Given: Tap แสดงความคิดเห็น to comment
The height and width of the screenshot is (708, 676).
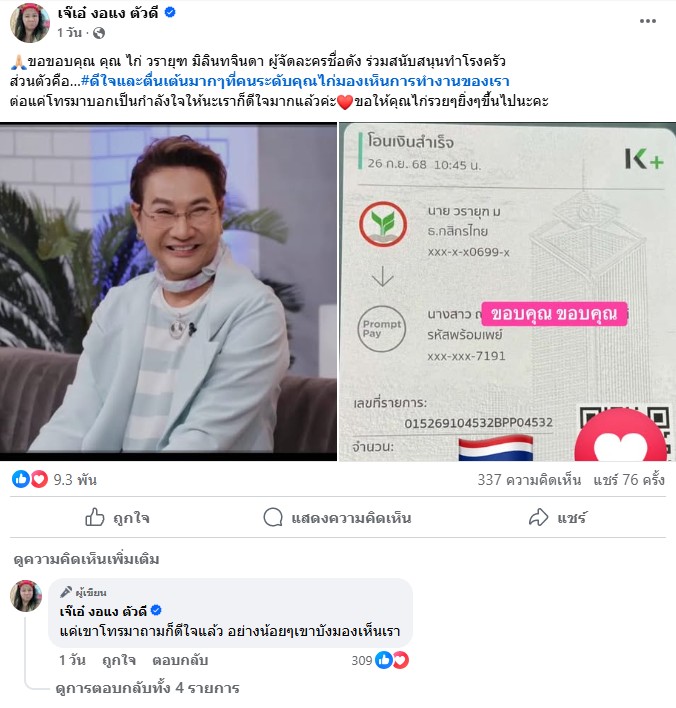Looking at the screenshot, I should [x=337, y=517].
